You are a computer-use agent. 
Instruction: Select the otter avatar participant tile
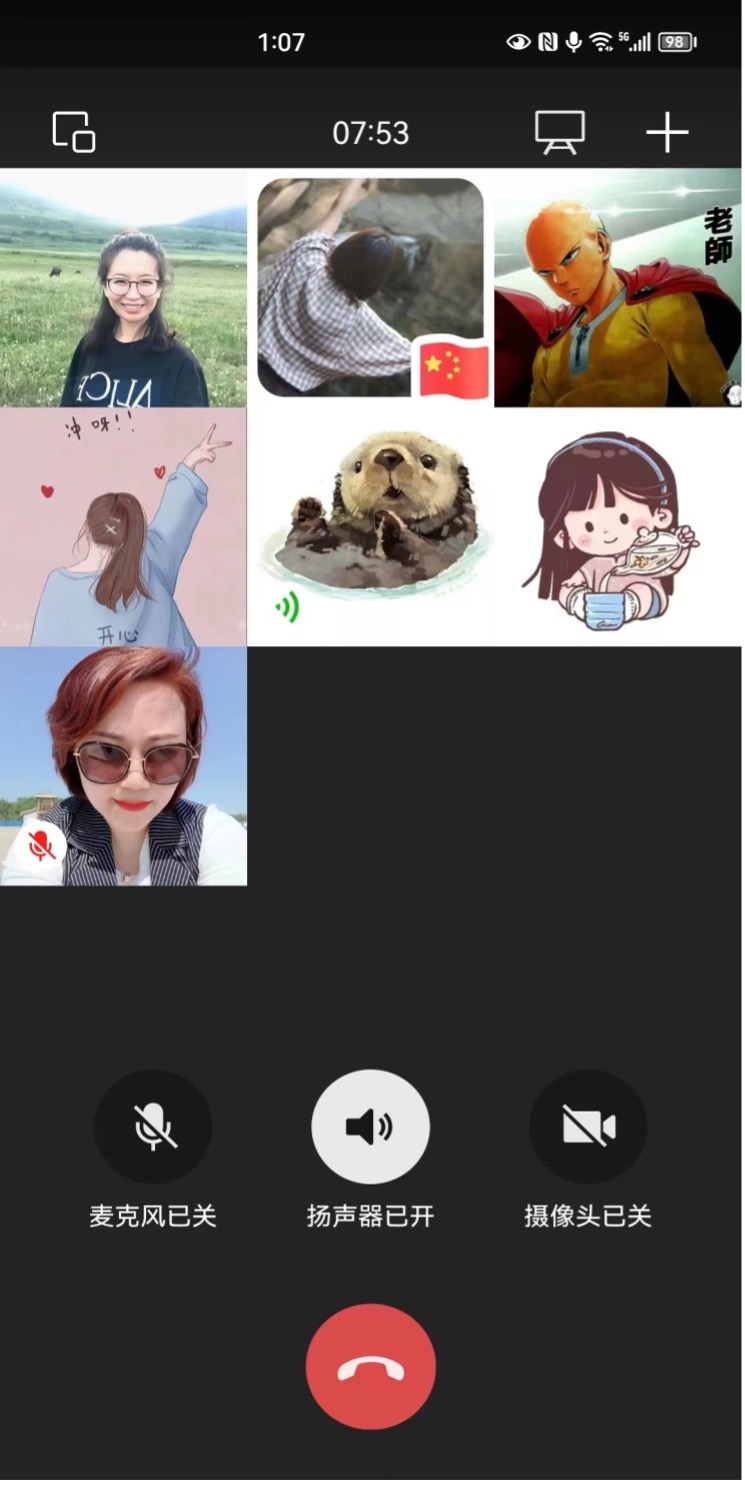[x=370, y=527]
